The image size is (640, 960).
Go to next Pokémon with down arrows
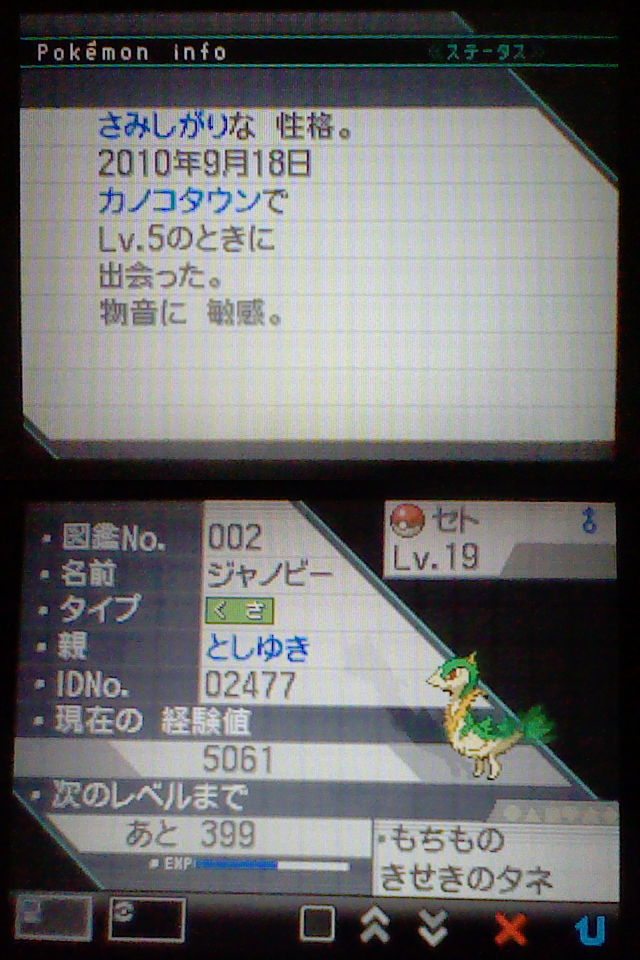[433, 927]
